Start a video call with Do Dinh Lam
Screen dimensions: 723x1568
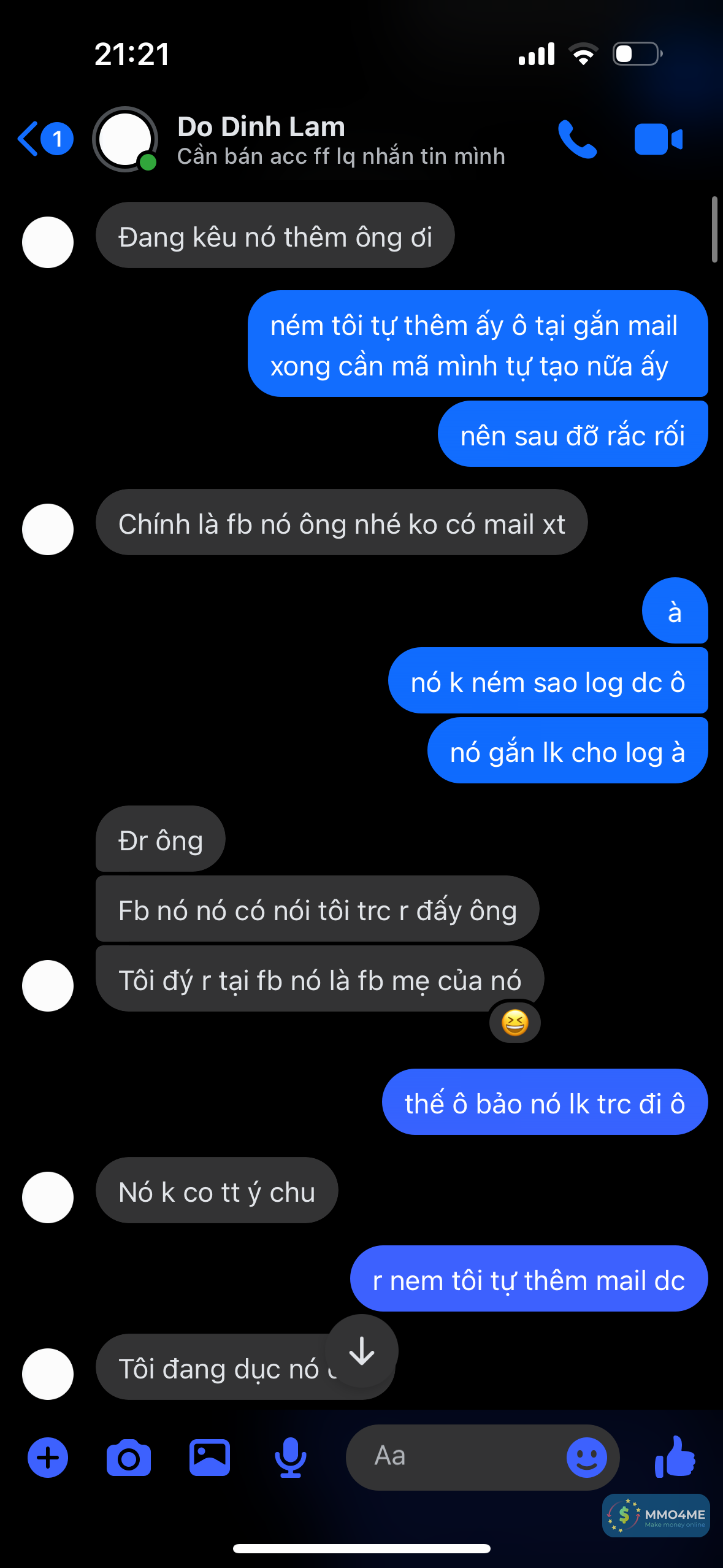point(658,139)
